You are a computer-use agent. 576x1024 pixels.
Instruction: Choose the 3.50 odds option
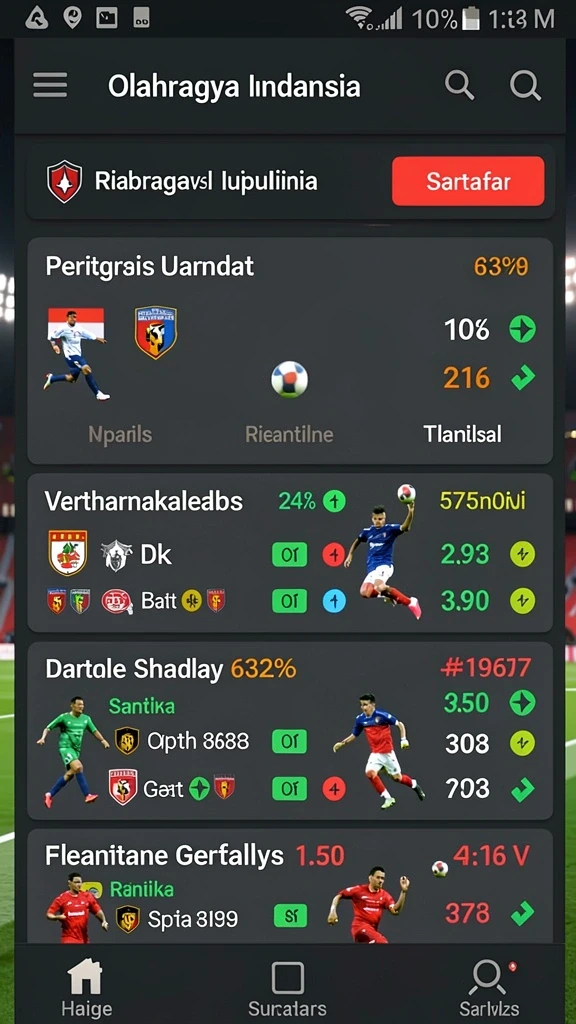tap(466, 703)
